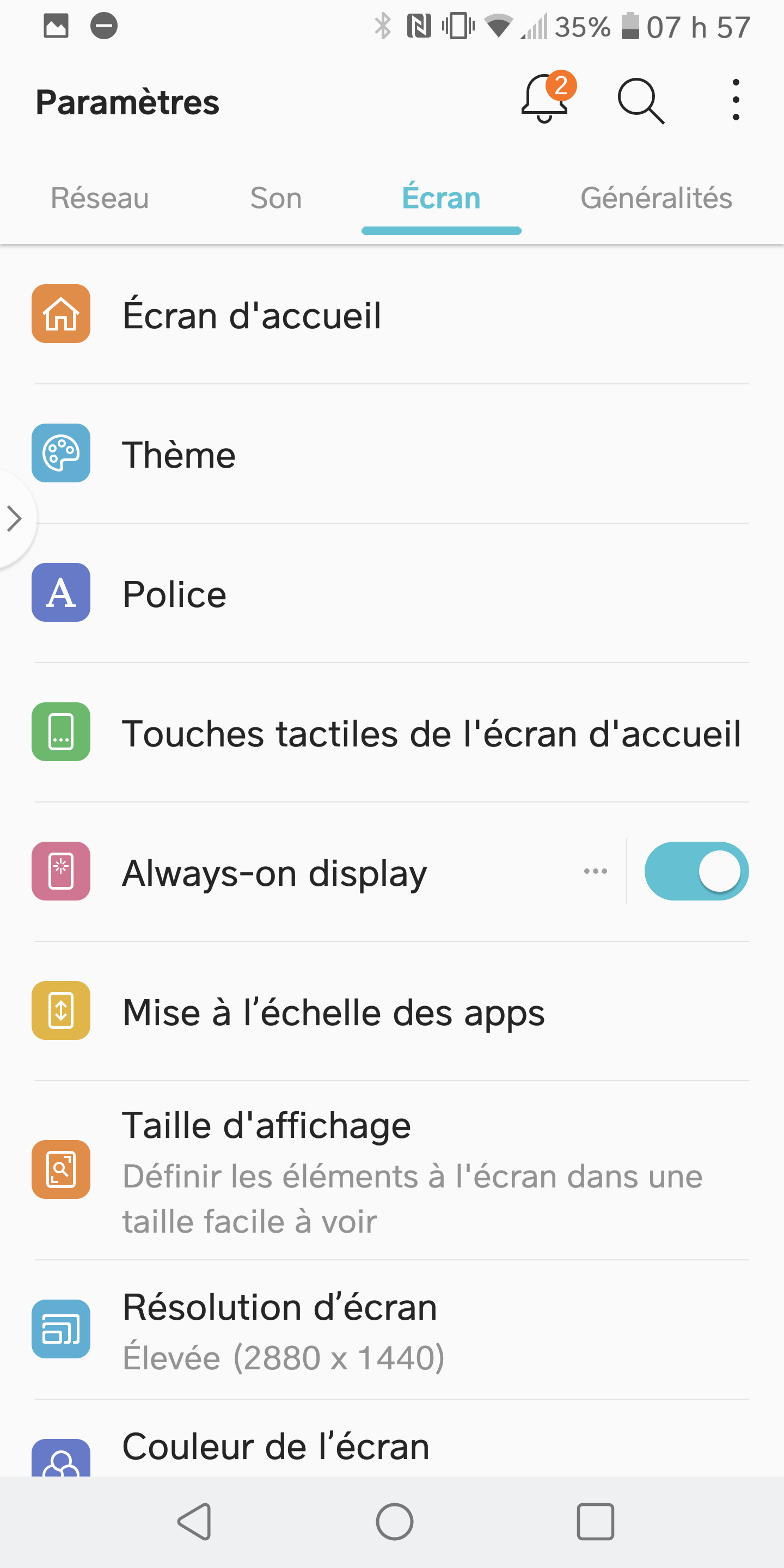Tap the home navigation button

click(394, 1522)
